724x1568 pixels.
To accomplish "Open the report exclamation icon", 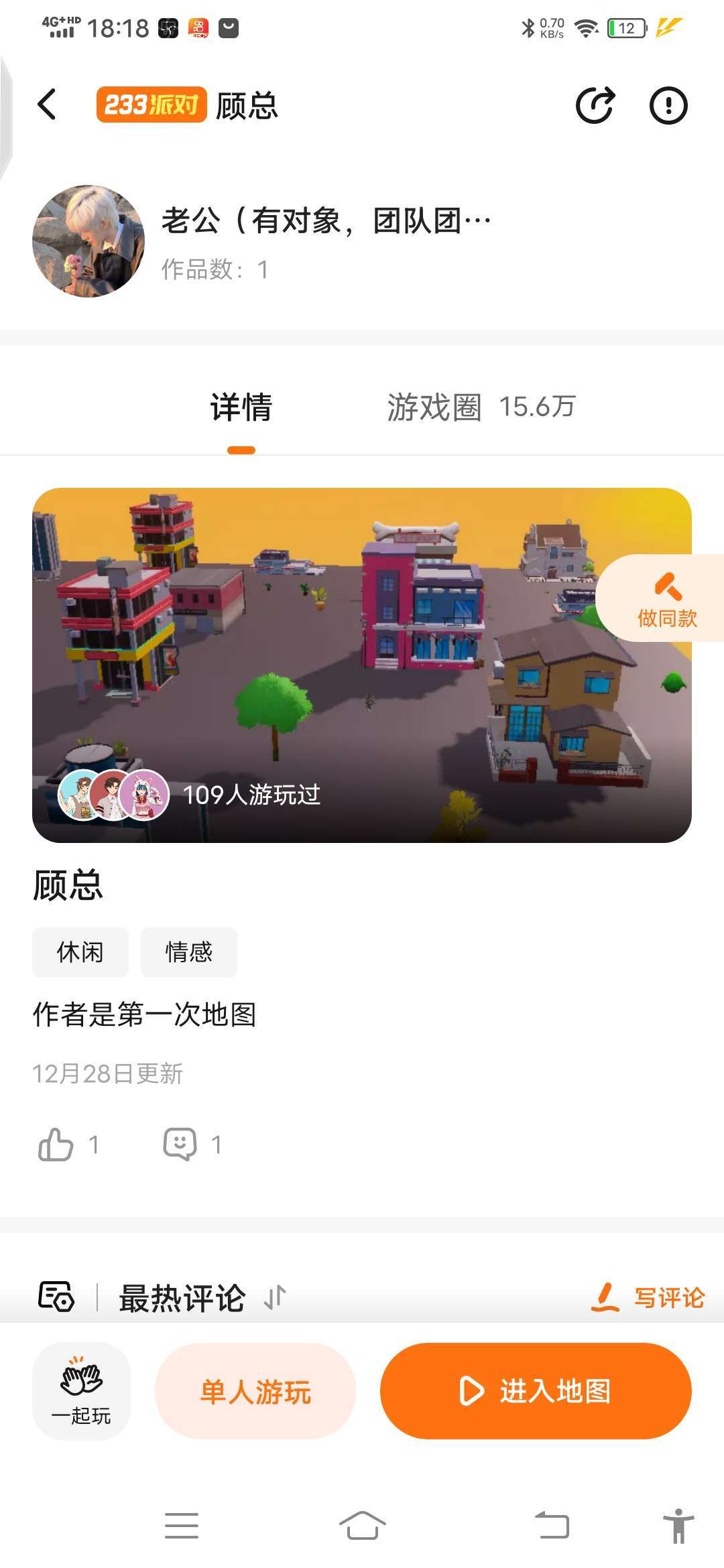I will [x=668, y=105].
